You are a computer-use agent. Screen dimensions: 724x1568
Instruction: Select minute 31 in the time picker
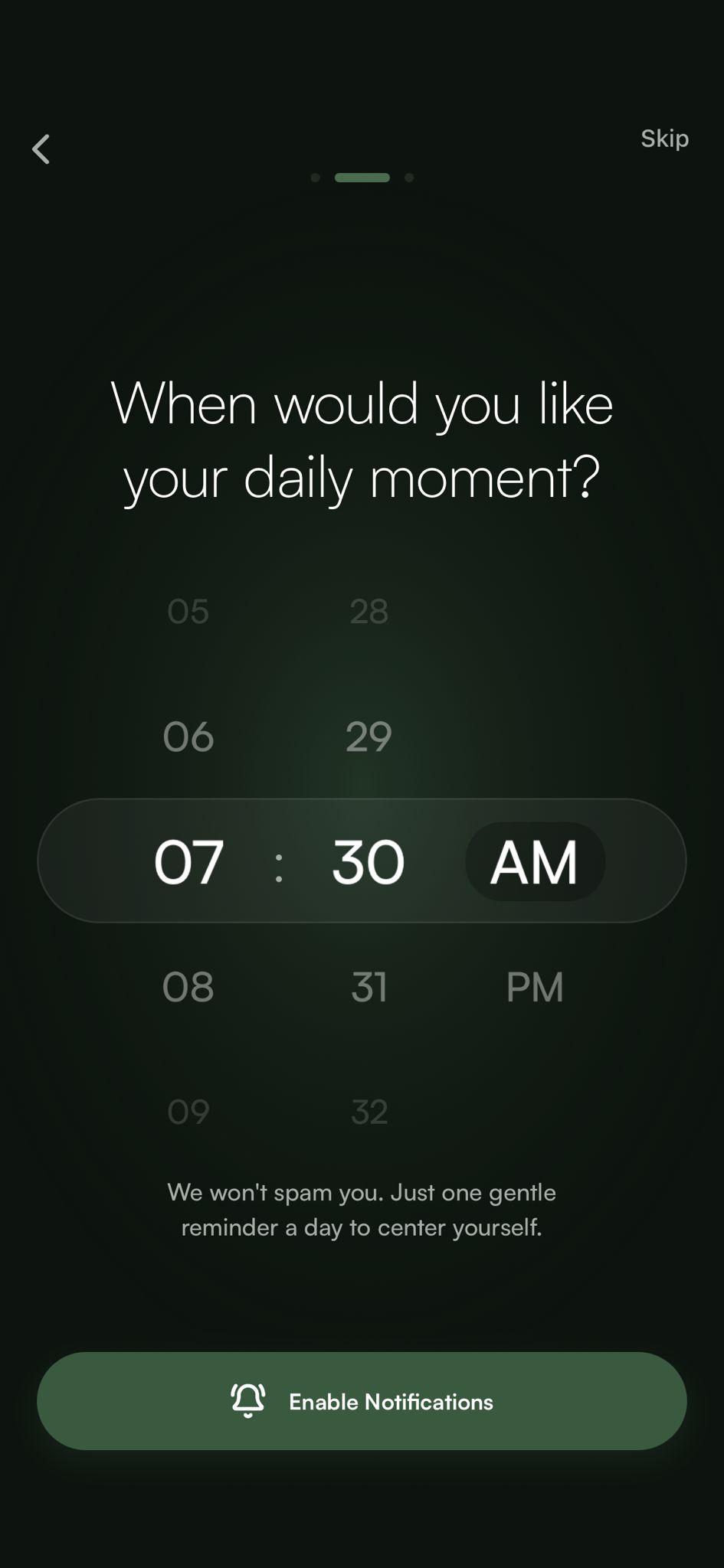point(369,988)
